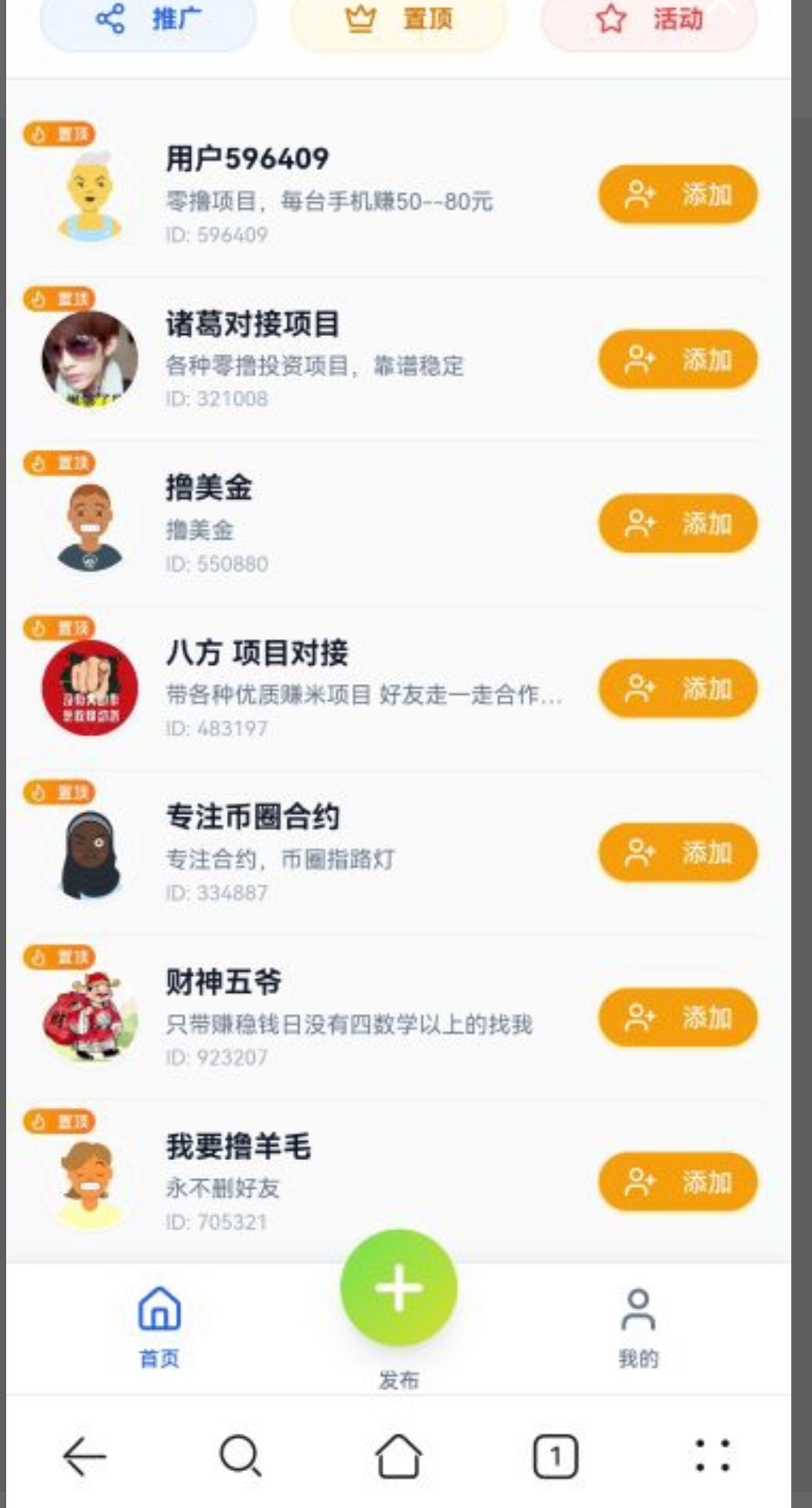Tap 添加 next to 诸葛对接项目
This screenshot has height=1508, width=812.
coord(677,359)
